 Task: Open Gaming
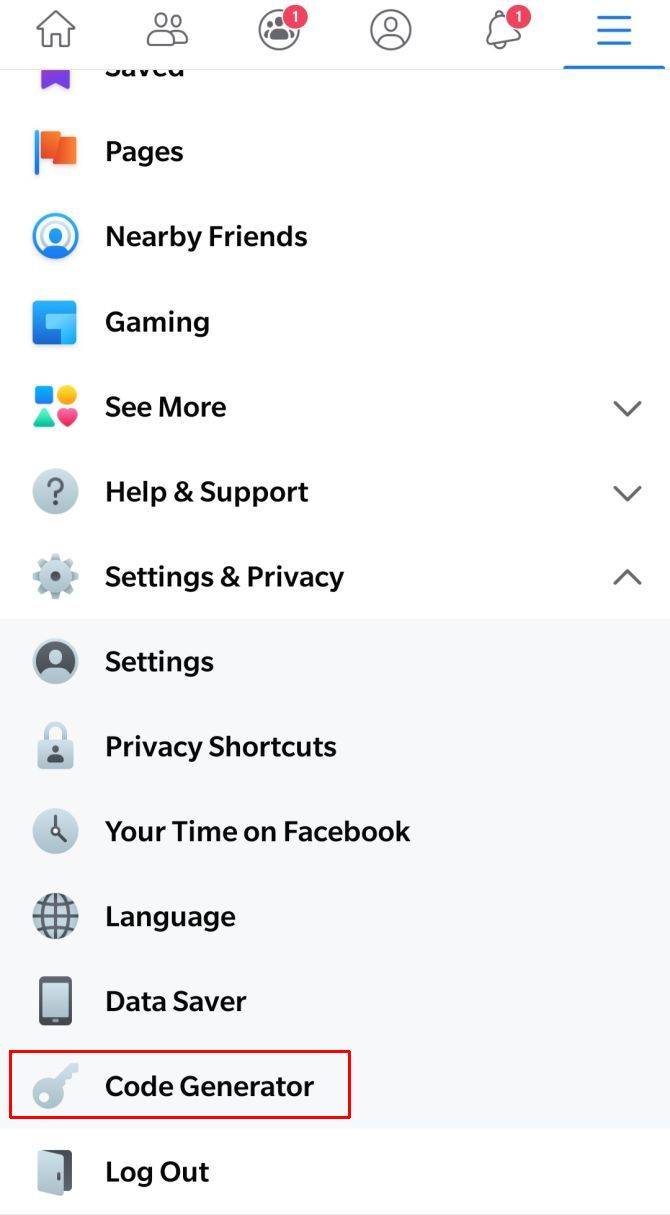(157, 322)
